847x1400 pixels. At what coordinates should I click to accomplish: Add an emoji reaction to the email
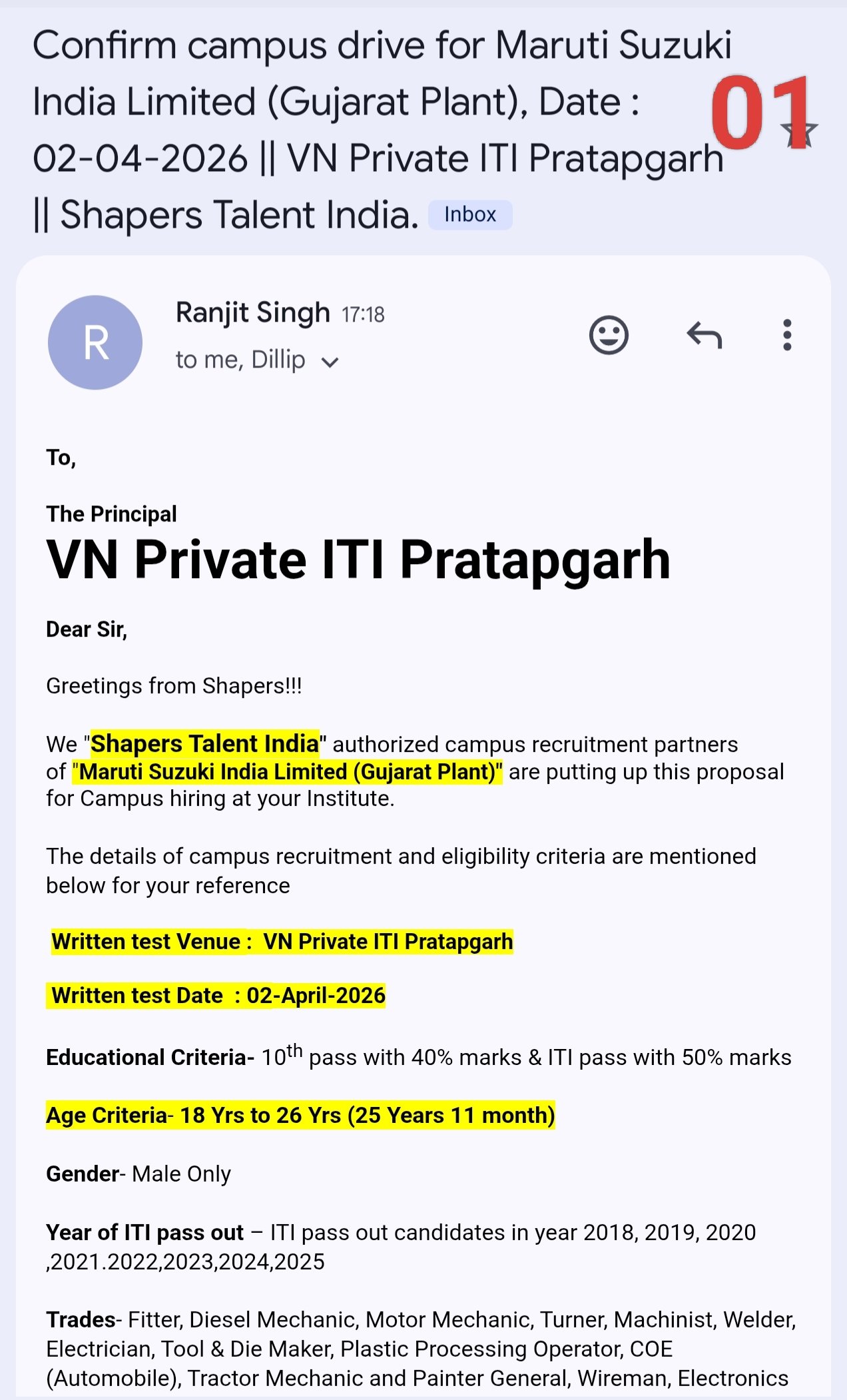tap(609, 335)
